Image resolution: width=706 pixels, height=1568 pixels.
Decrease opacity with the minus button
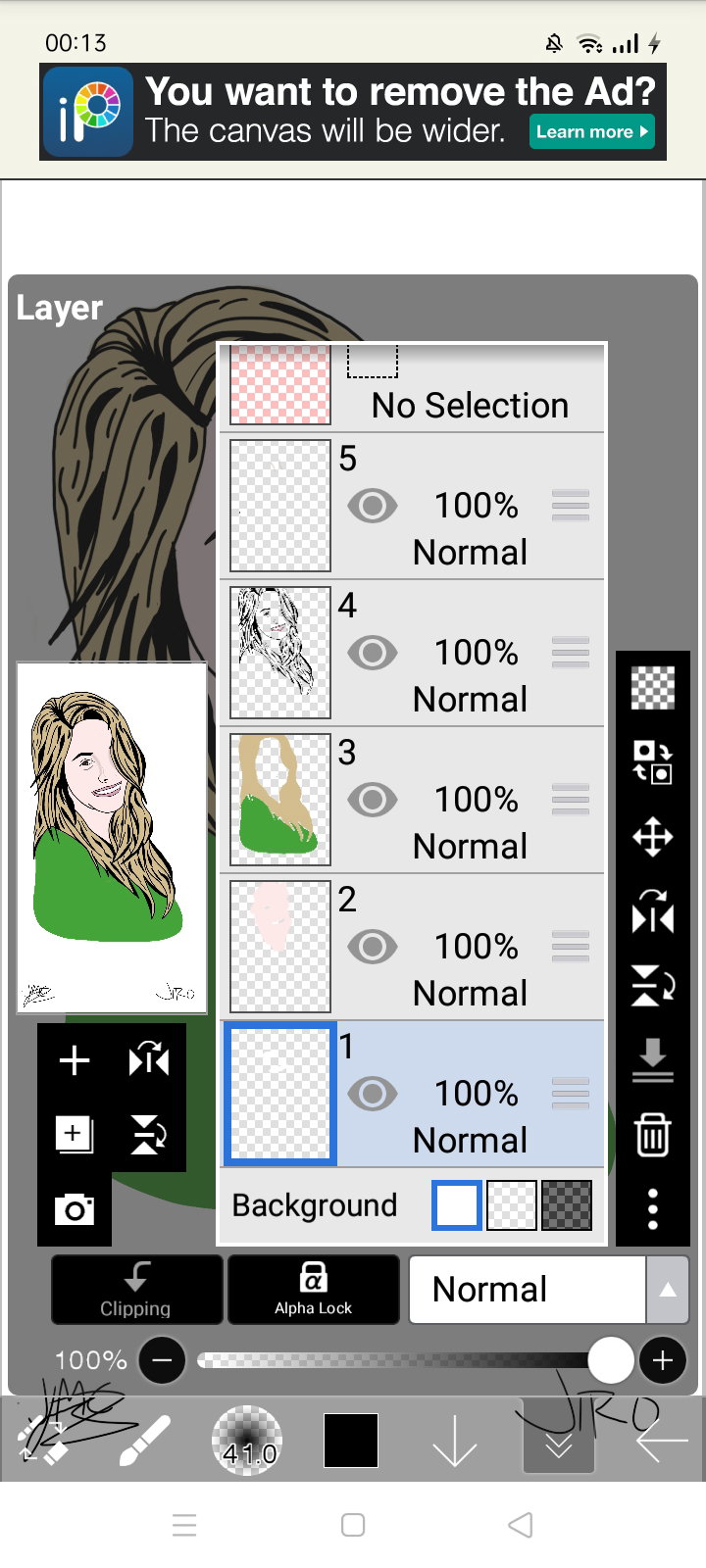(163, 1360)
